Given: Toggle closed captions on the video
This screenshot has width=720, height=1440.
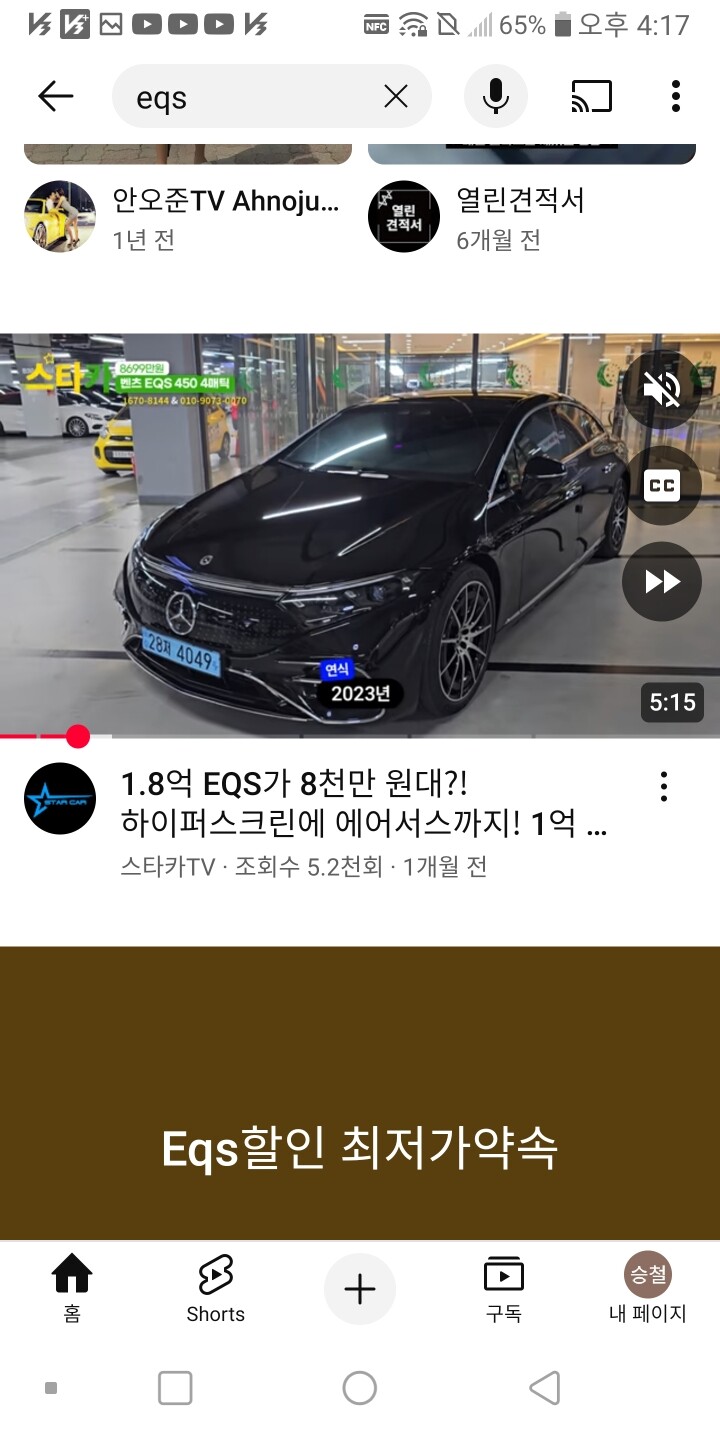Looking at the screenshot, I should click(661, 485).
